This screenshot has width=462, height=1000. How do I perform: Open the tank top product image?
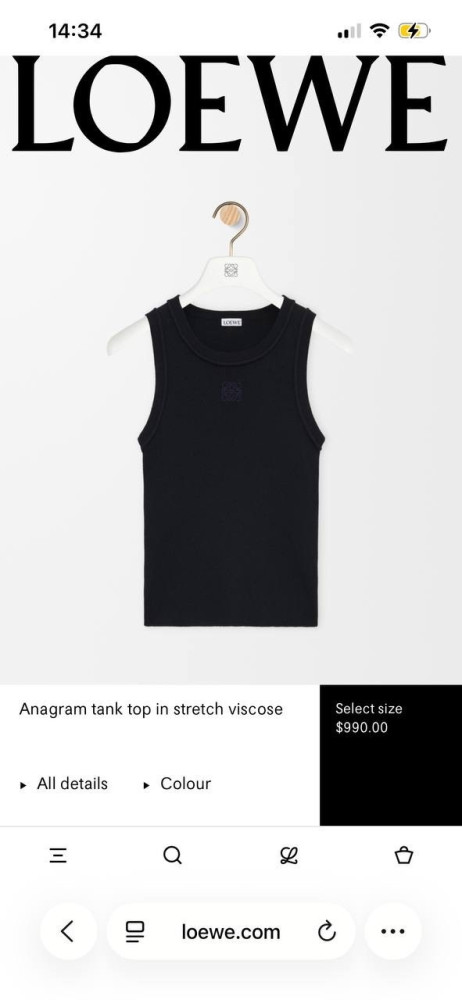(231, 415)
